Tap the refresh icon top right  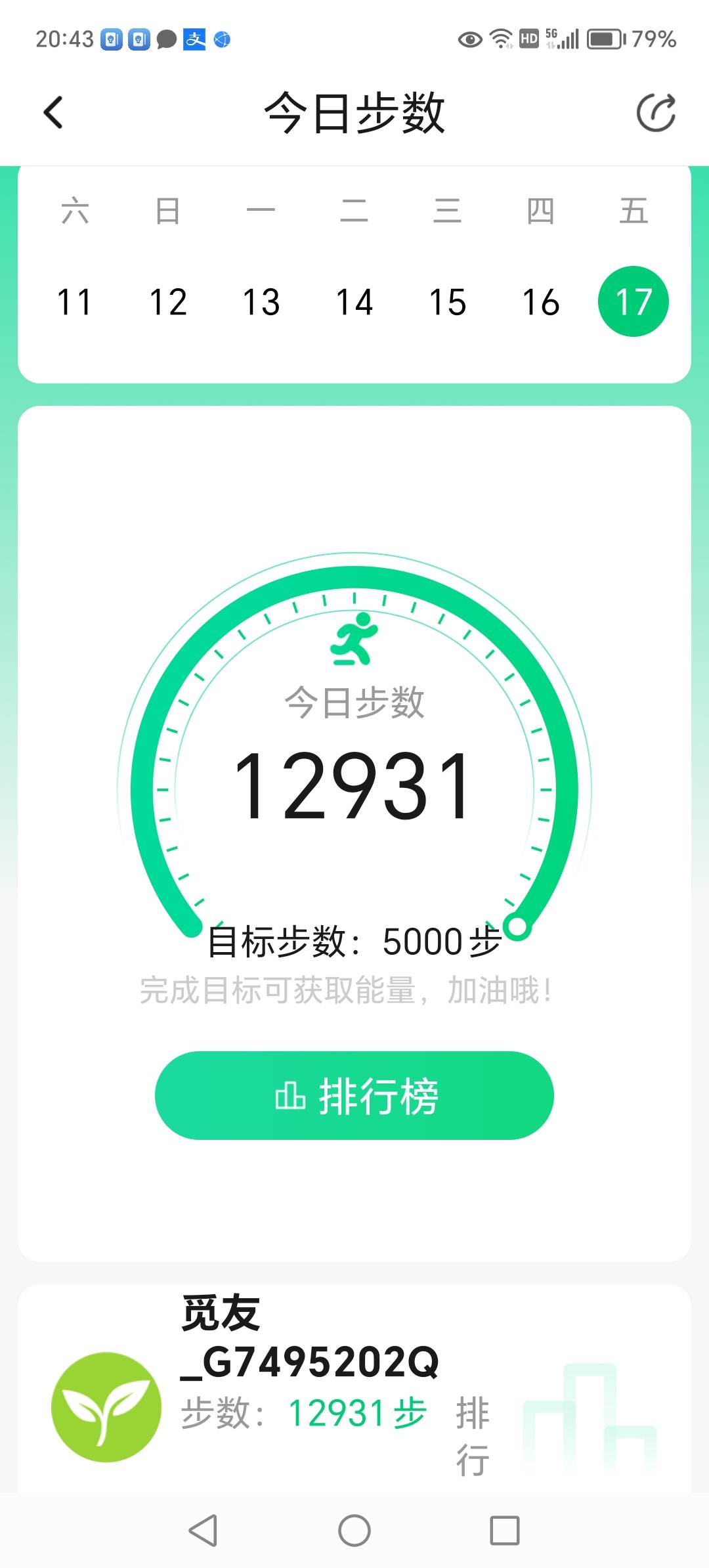(x=656, y=112)
